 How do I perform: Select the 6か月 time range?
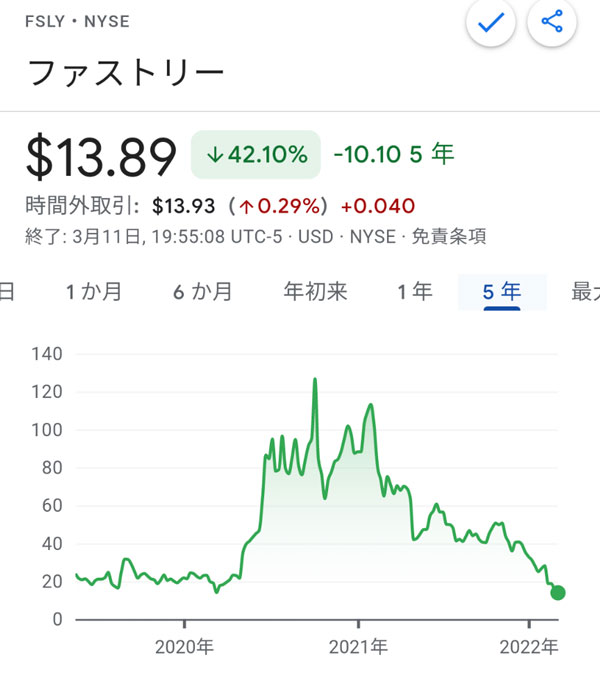[203, 292]
